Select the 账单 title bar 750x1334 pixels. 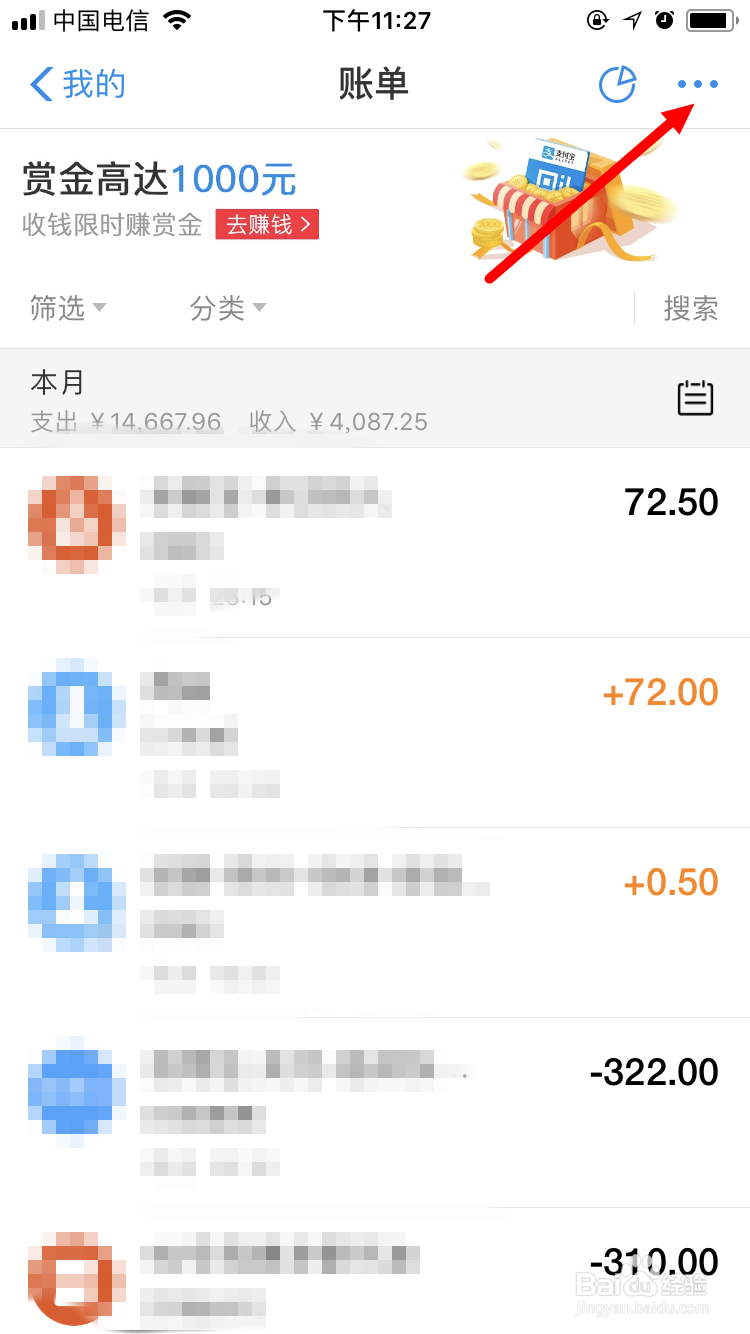pos(375,84)
